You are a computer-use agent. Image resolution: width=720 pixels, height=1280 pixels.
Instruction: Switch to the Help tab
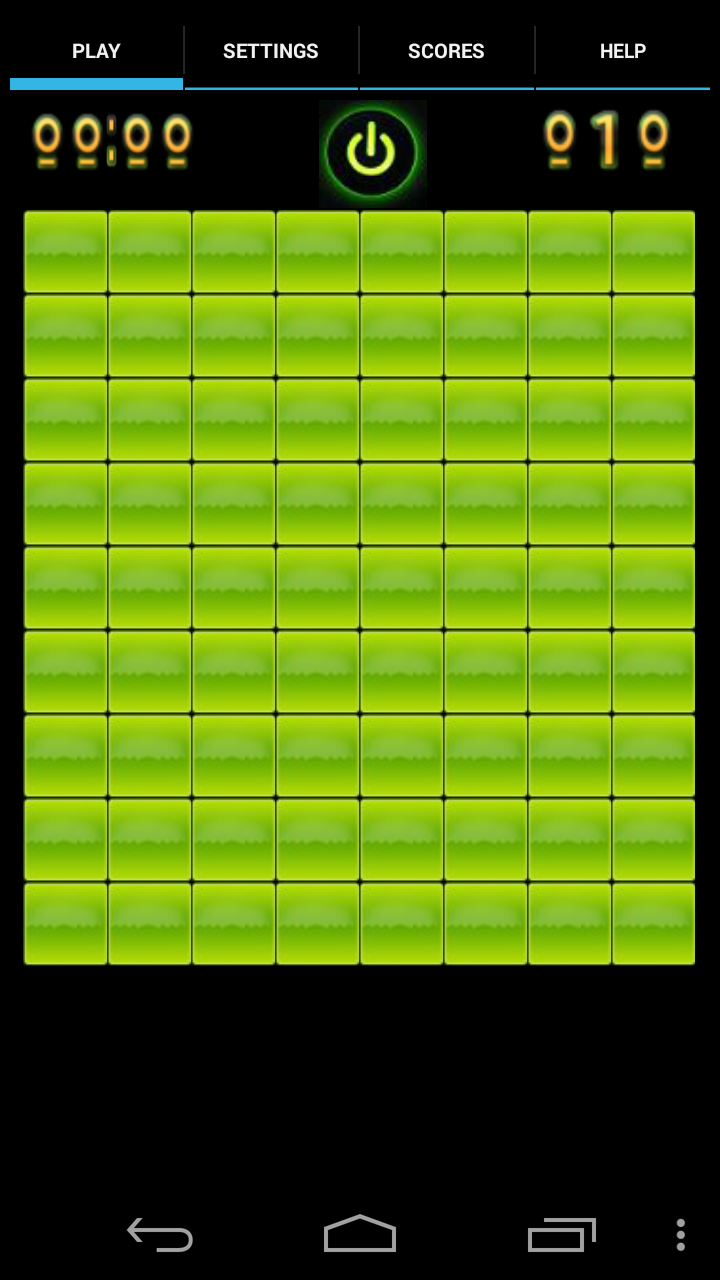click(622, 51)
